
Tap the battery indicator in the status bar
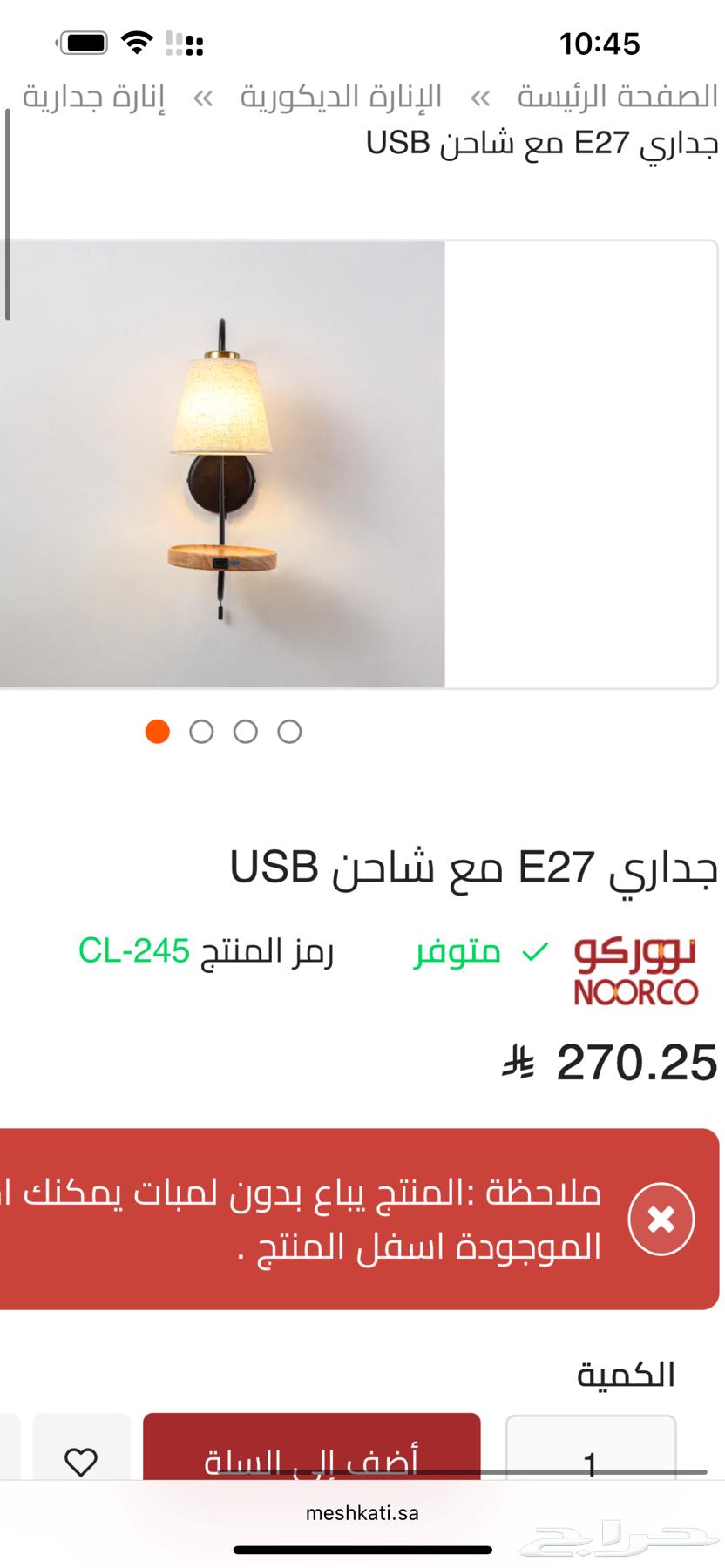(x=83, y=40)
